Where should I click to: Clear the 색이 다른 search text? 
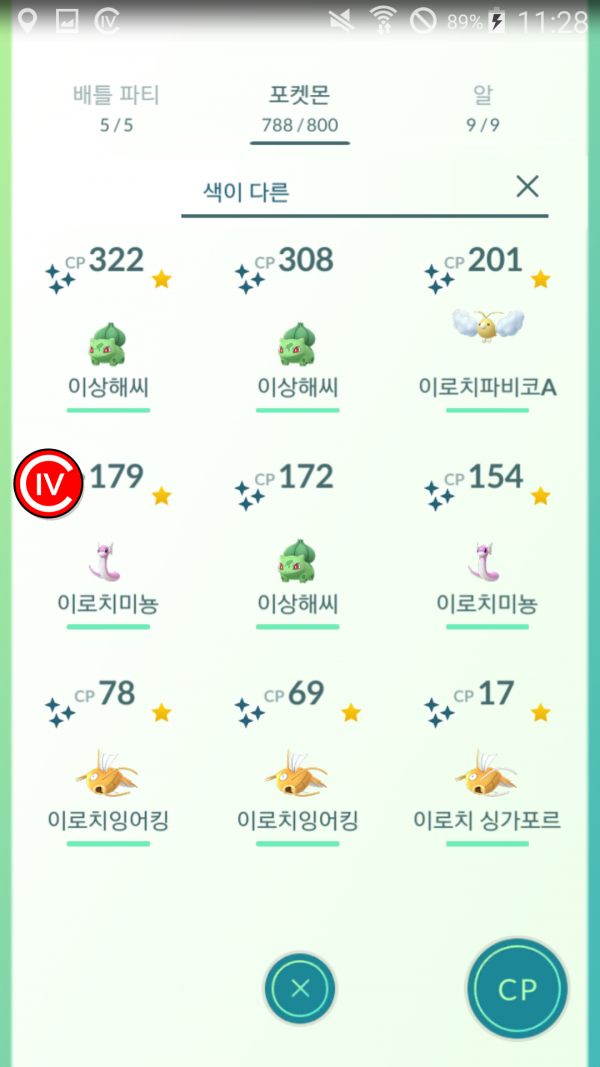click(x=526, y=186)
